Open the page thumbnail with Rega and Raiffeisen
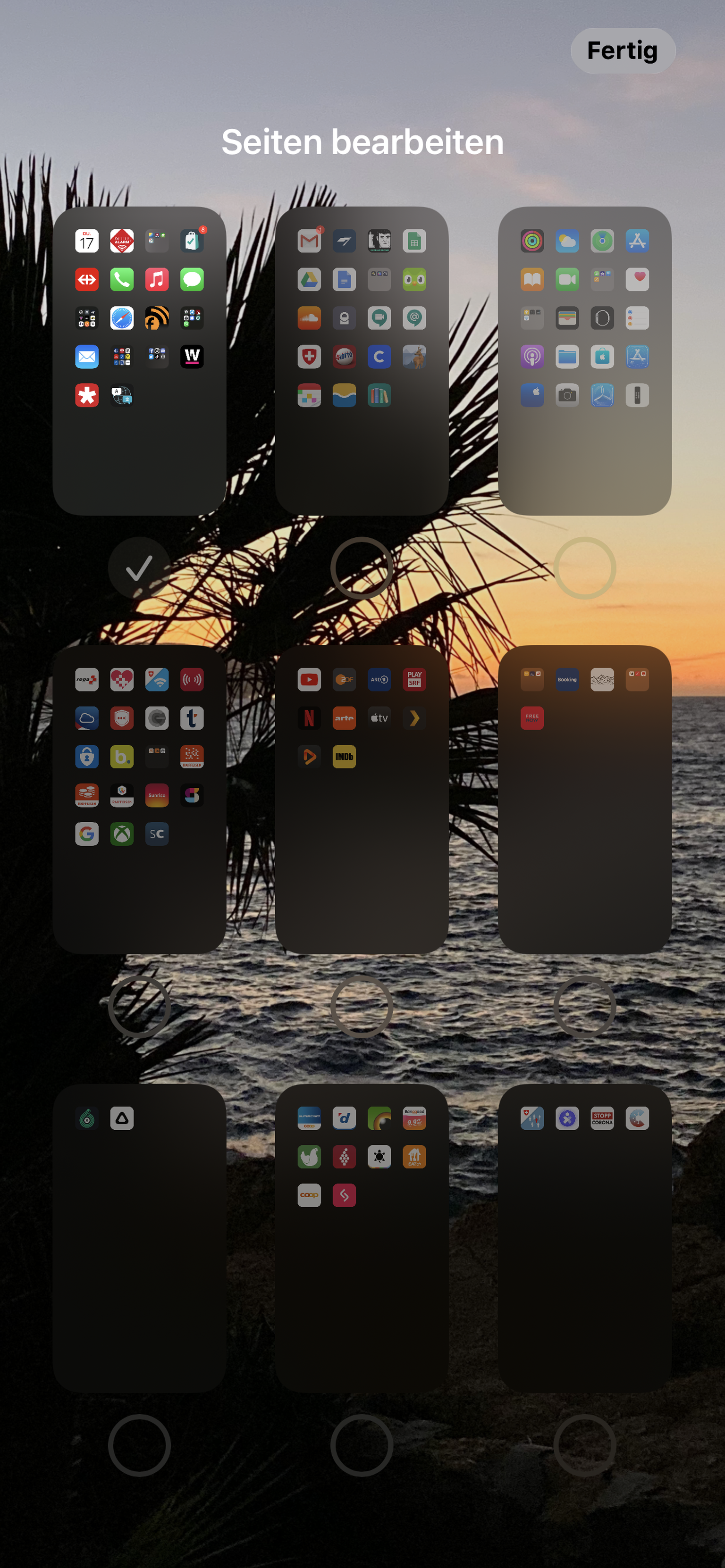 click(x=139, y=799)
